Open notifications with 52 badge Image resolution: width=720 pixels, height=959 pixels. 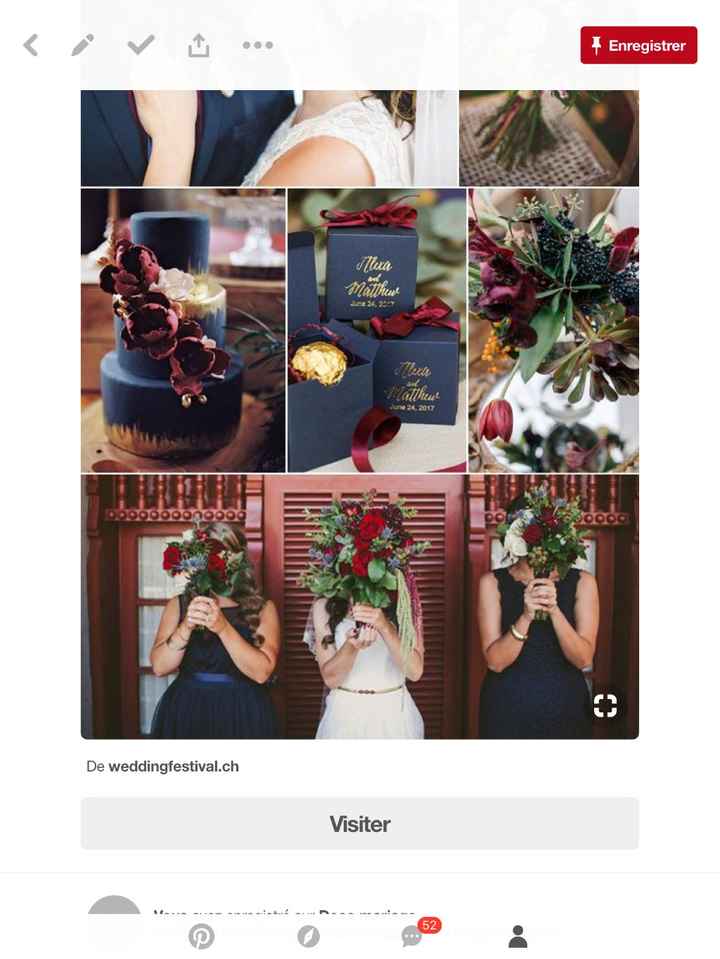[x=413, y=936]
